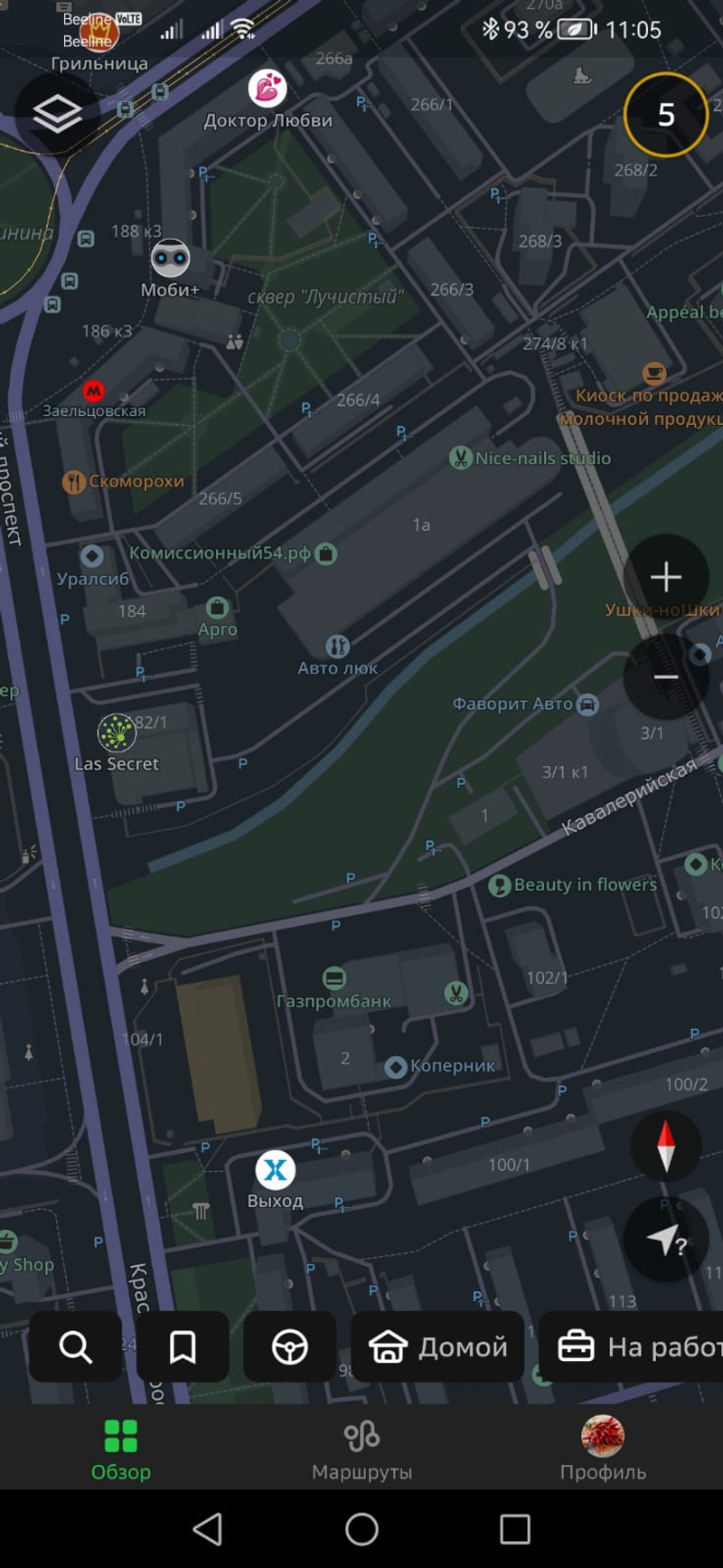This screenshot has height=1568, width=723.
Task: Build a route to Домой
Action: [x=437, y=1346]
